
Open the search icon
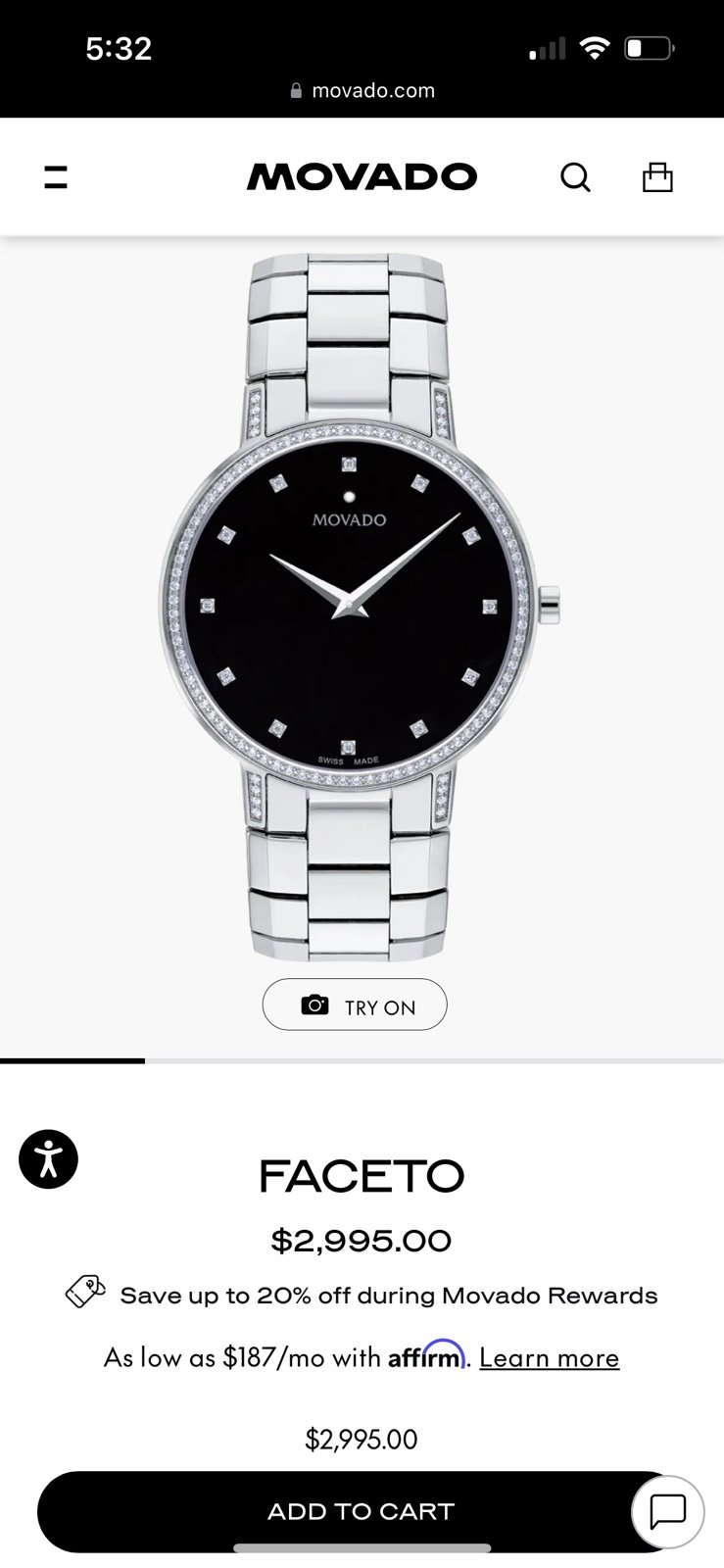coord(575,177)
